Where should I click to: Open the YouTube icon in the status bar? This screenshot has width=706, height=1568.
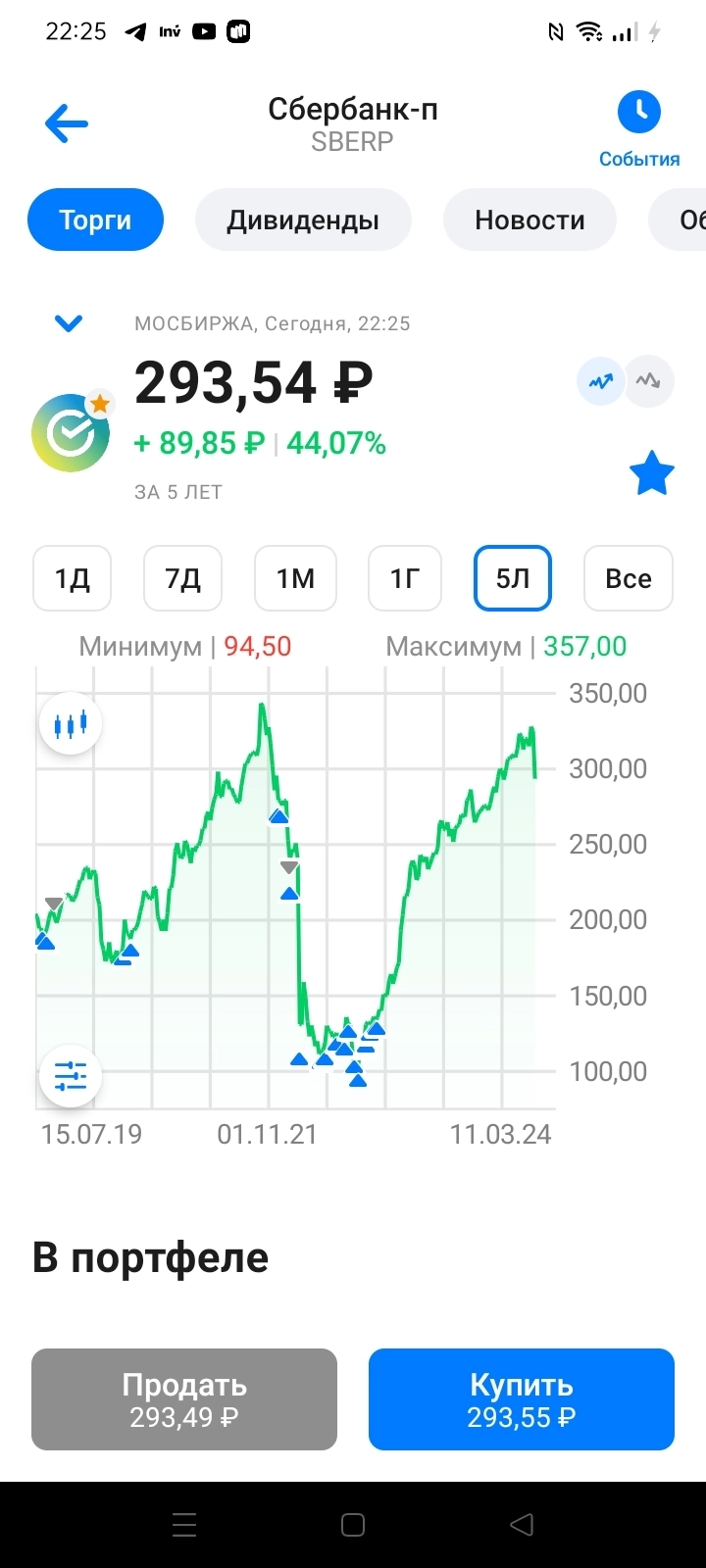point(204,30)
